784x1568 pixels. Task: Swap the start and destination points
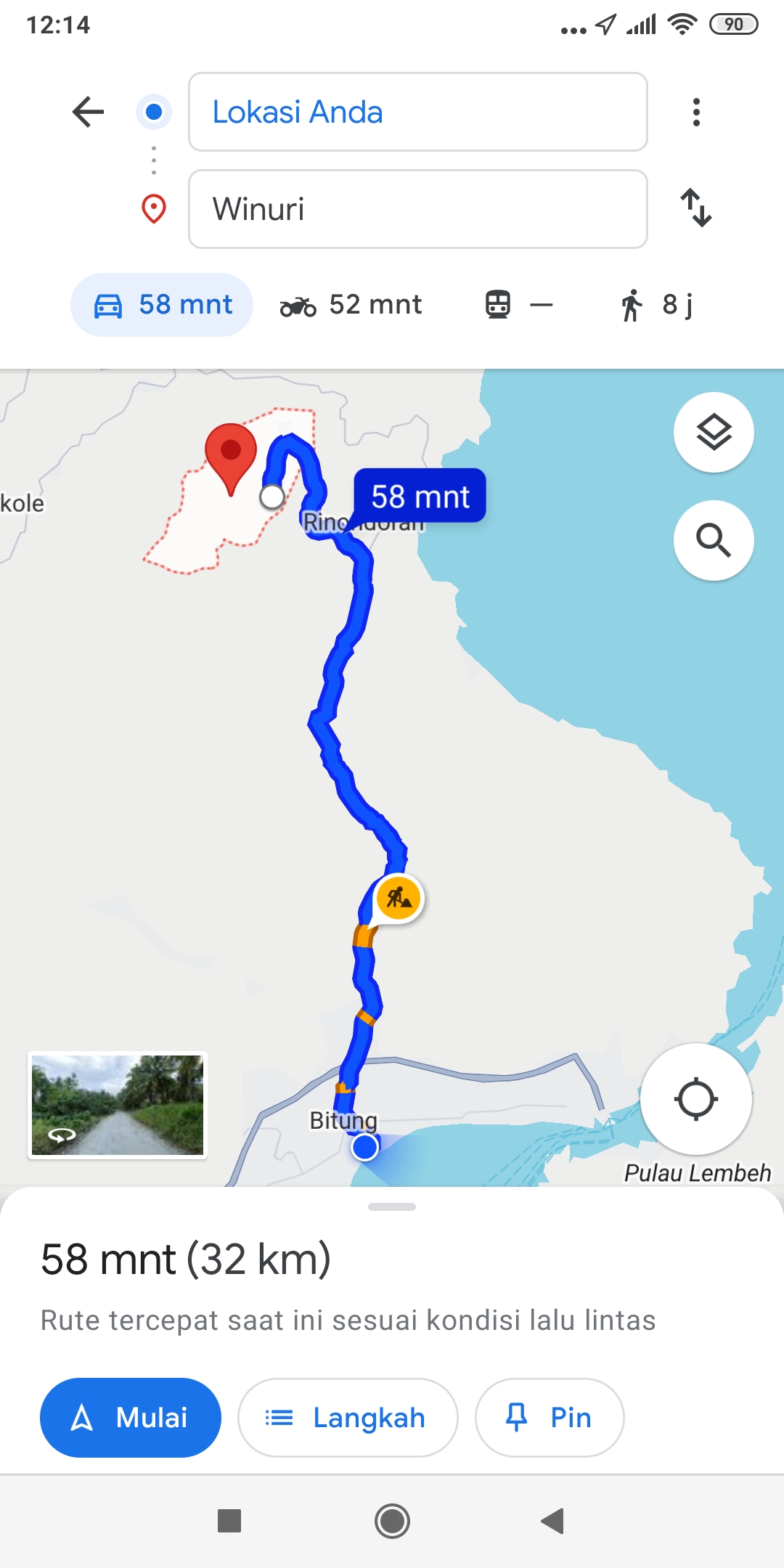[x=696, y=208]
